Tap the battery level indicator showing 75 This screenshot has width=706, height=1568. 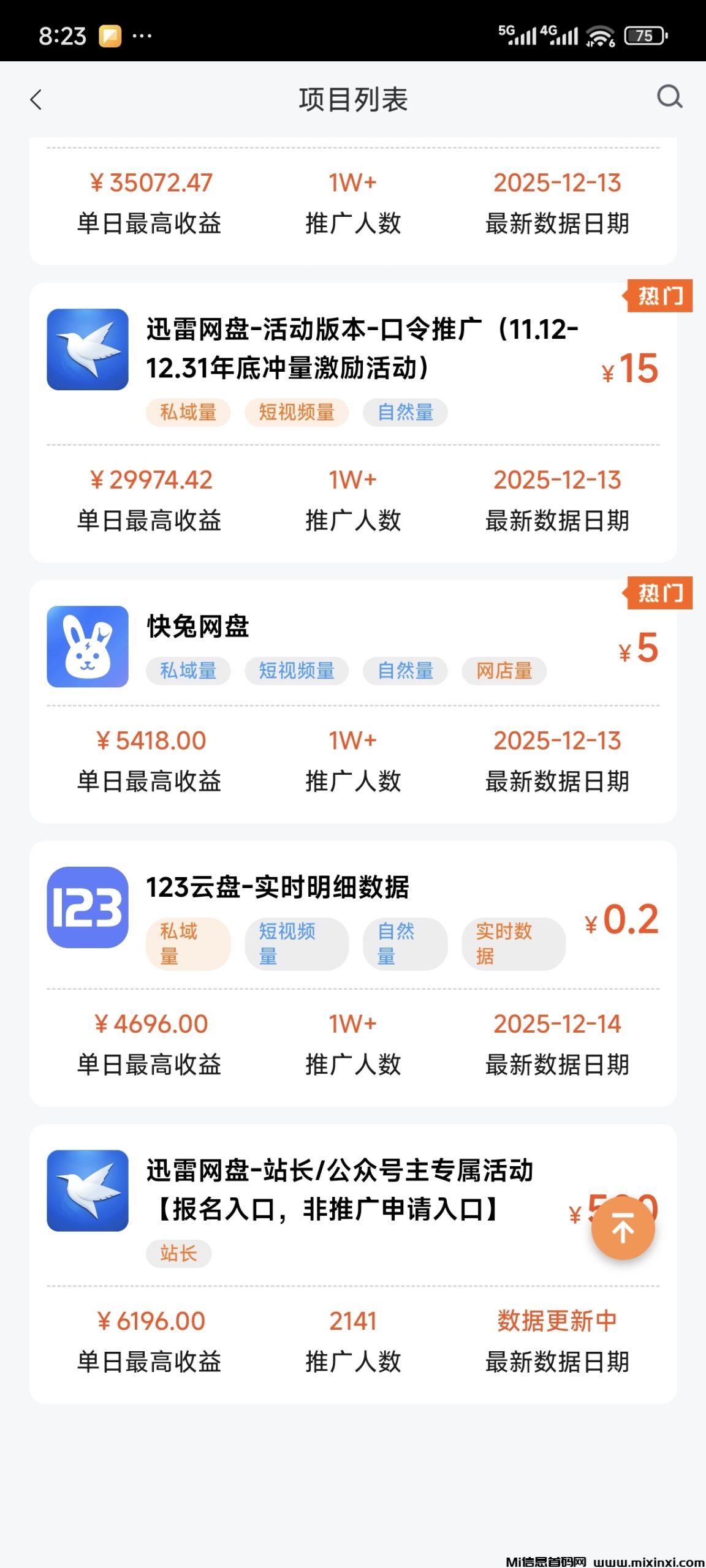[x=642, y=36]
